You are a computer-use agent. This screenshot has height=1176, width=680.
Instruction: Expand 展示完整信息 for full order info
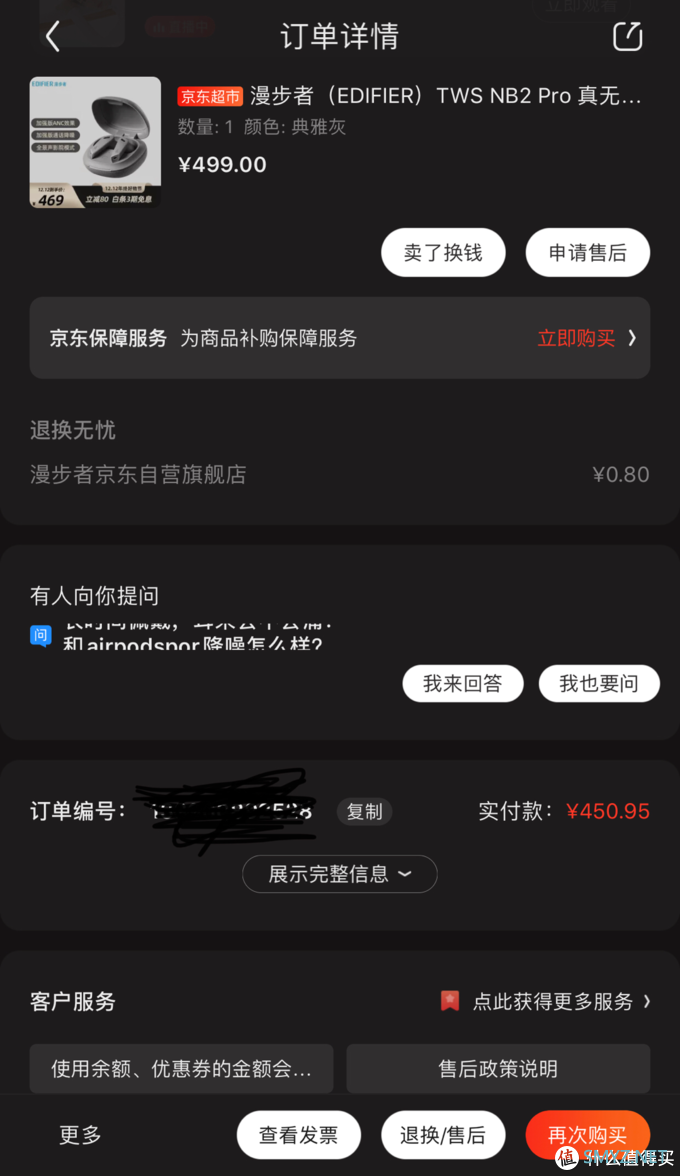tap(339, 874)
